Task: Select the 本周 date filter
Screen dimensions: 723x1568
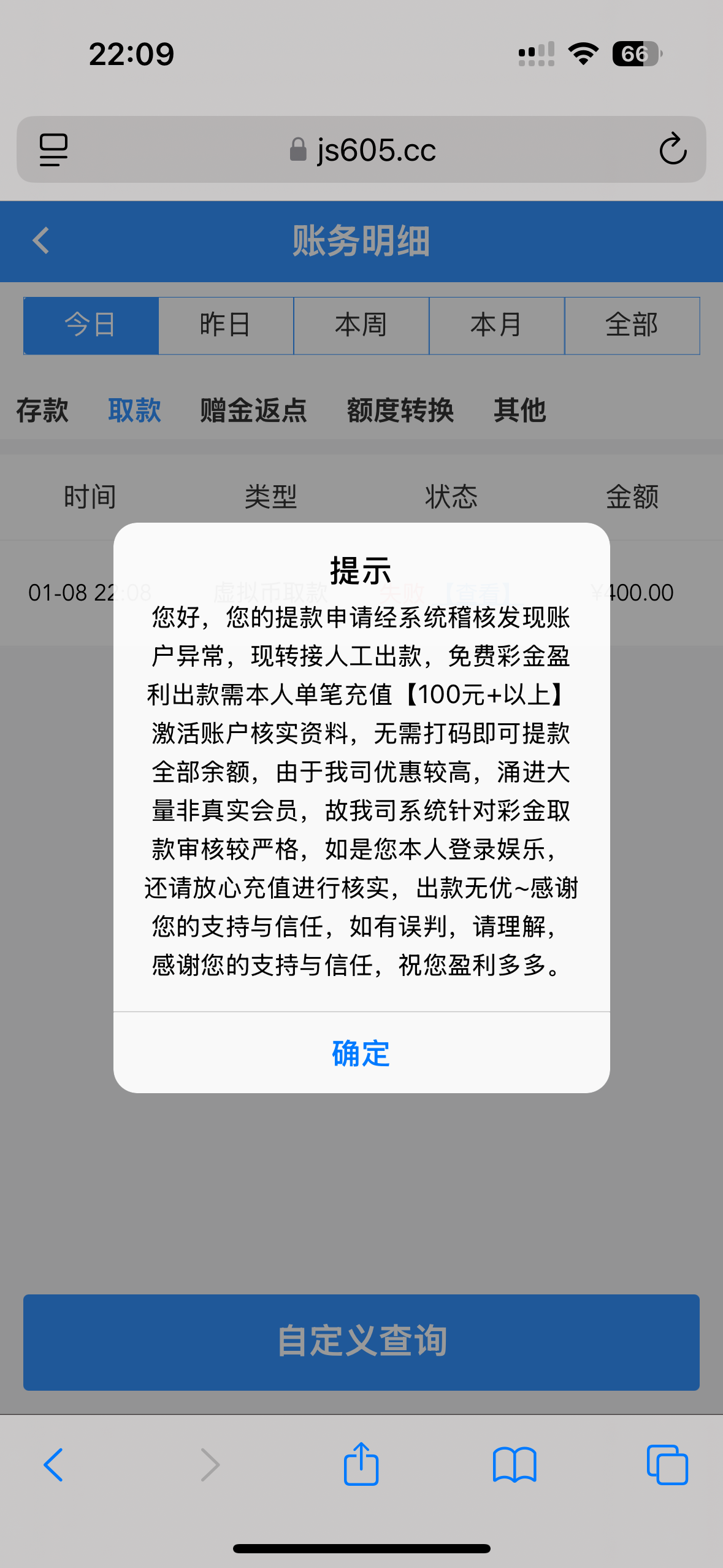Action: pyautogui.click(x=361, y=325)
